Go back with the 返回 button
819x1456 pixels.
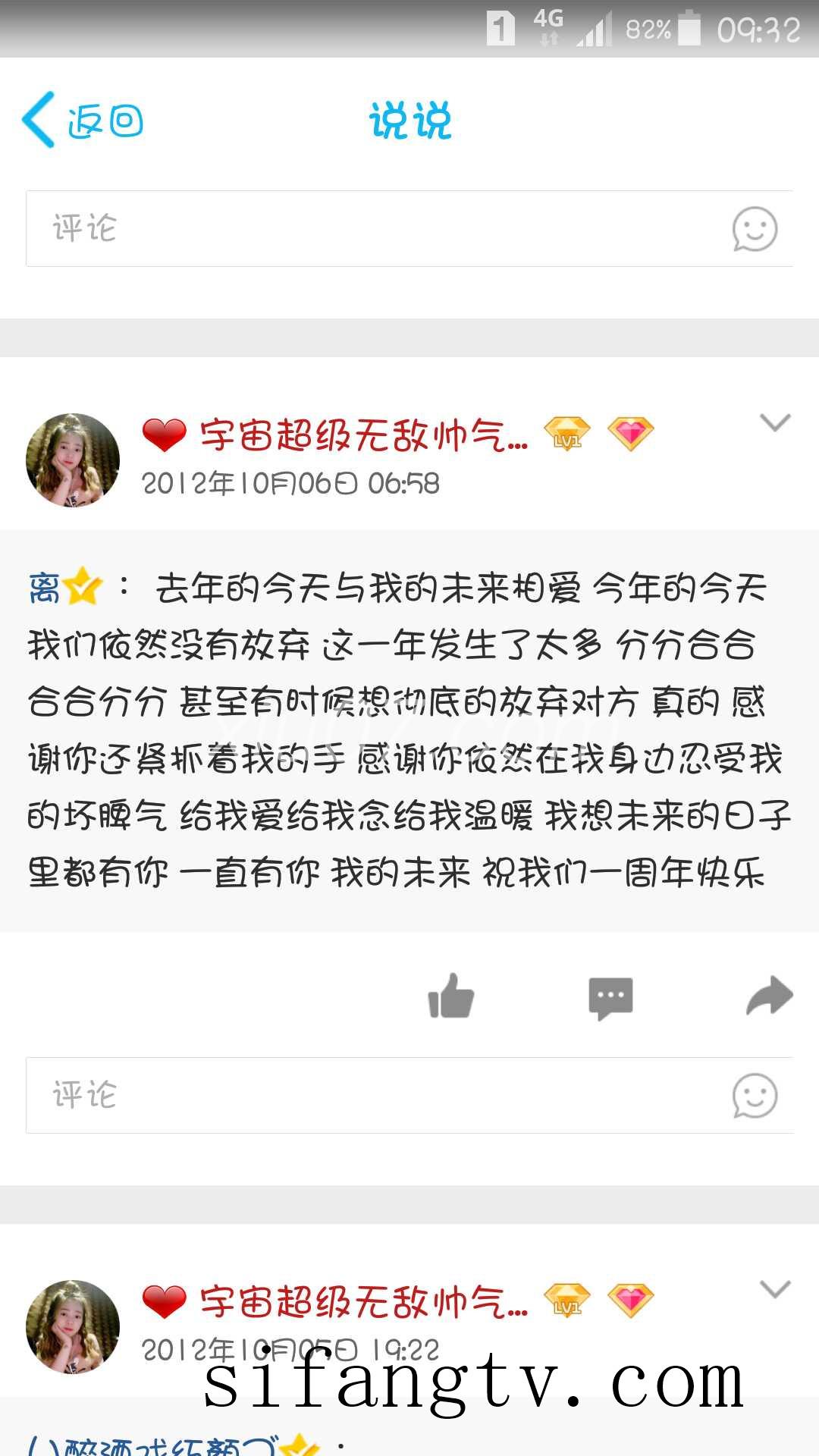(83, 121)
